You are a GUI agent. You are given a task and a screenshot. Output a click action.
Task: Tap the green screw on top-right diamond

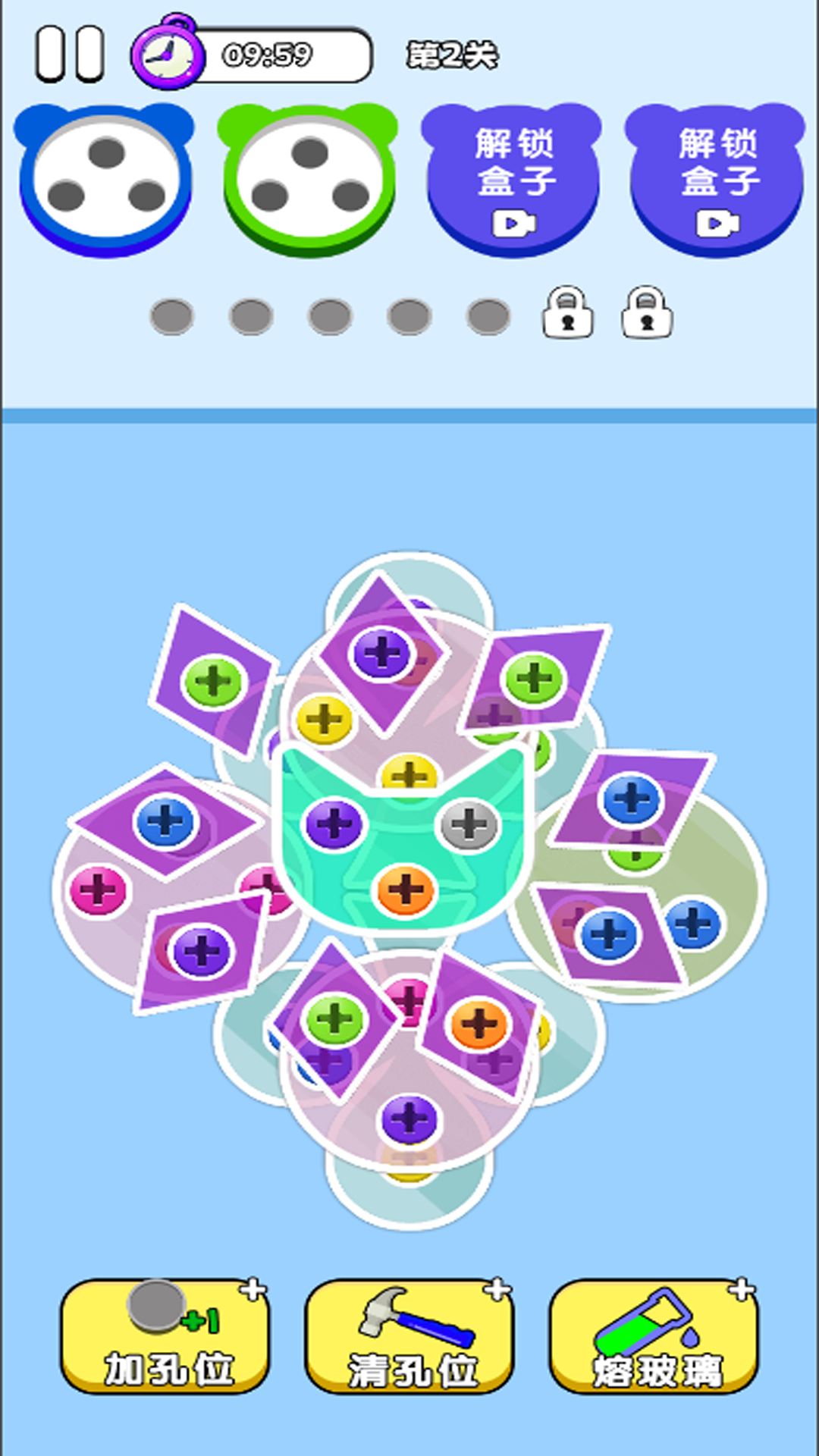(534, 679)
